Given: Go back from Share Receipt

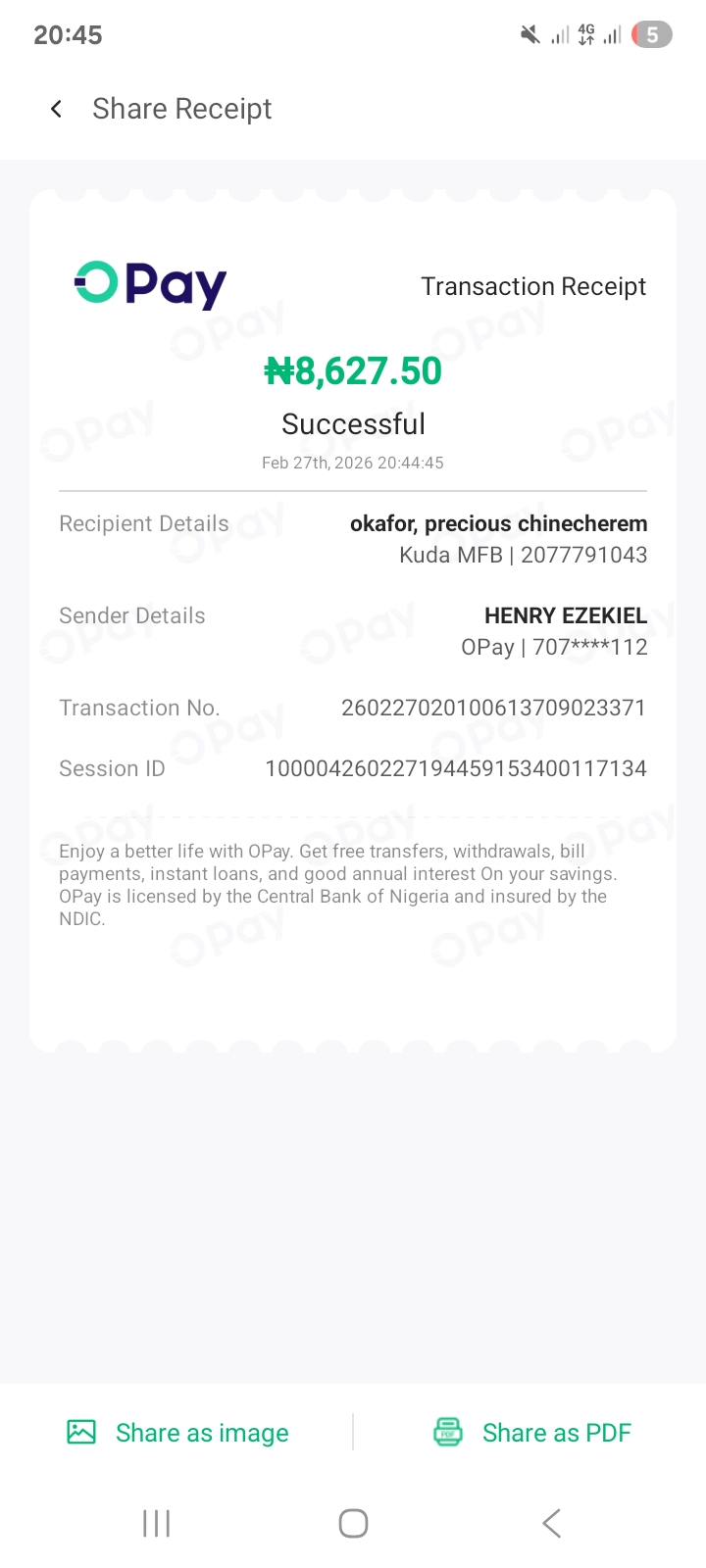Looking at the screenshot, I should (57, 109).
